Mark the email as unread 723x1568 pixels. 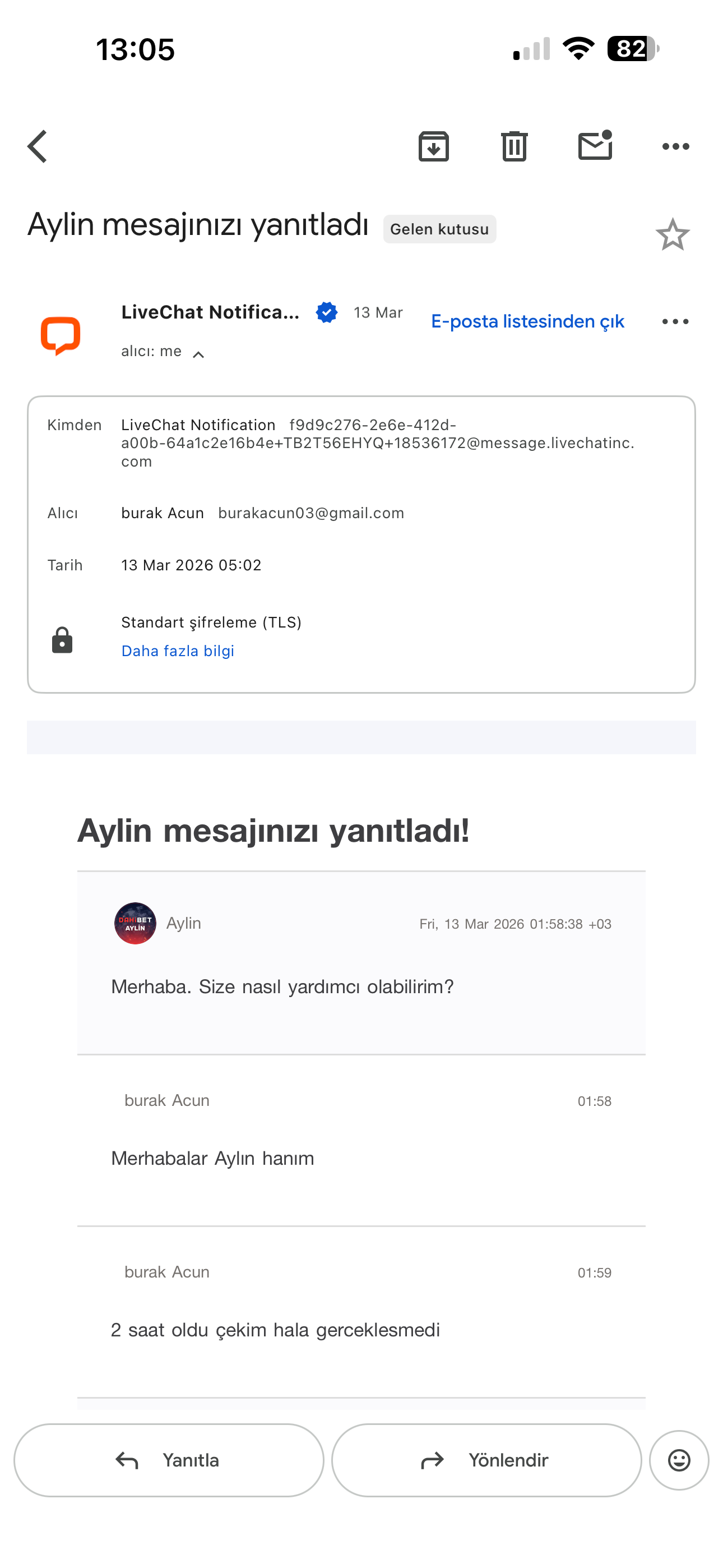pyautogui.click(x=595, y=147)
